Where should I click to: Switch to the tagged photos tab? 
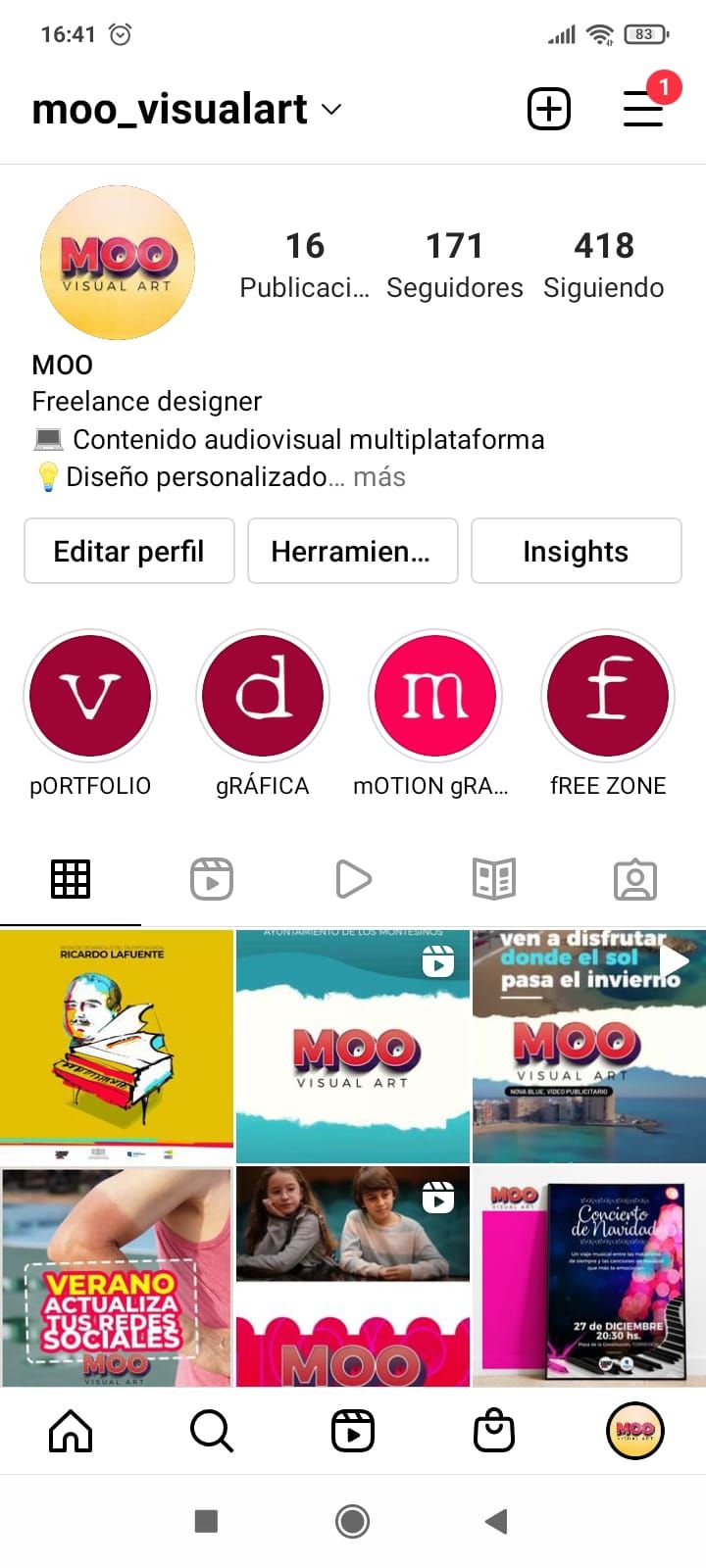pos(635,879)
